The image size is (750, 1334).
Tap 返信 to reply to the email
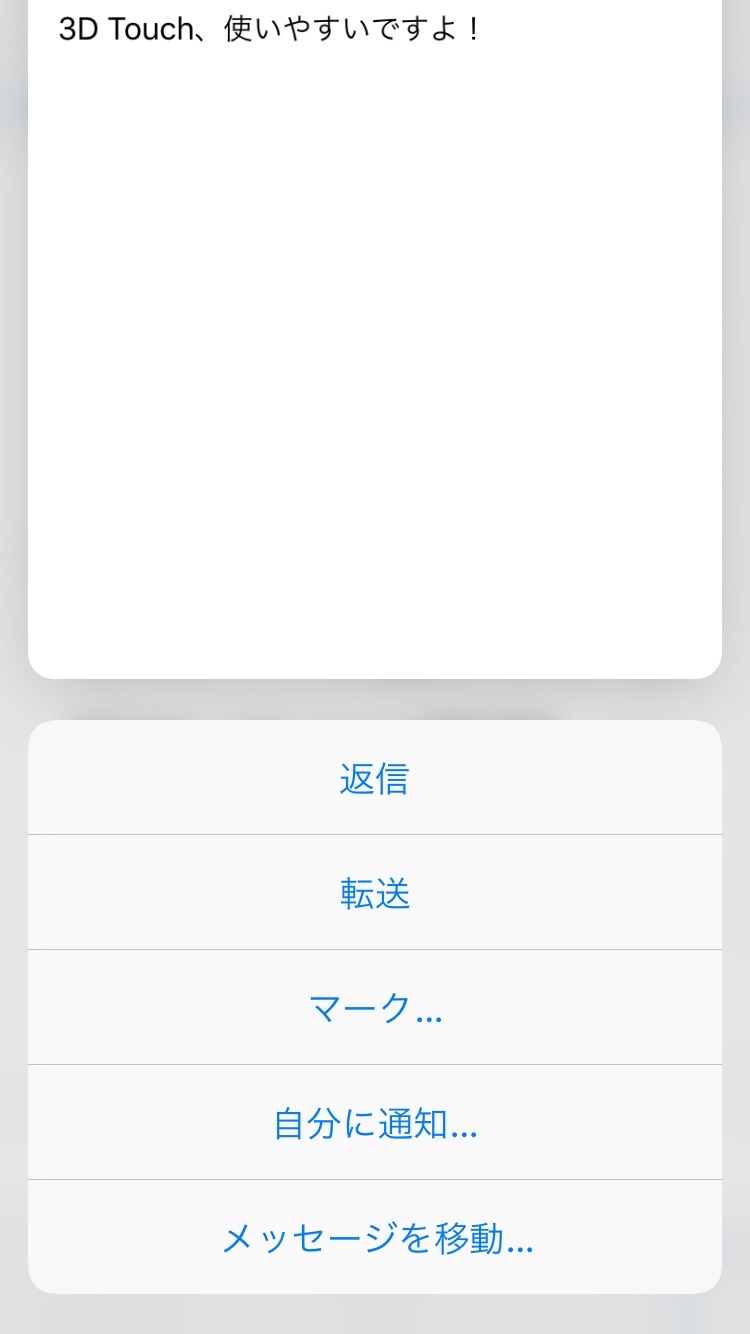[x=375, y=779]
